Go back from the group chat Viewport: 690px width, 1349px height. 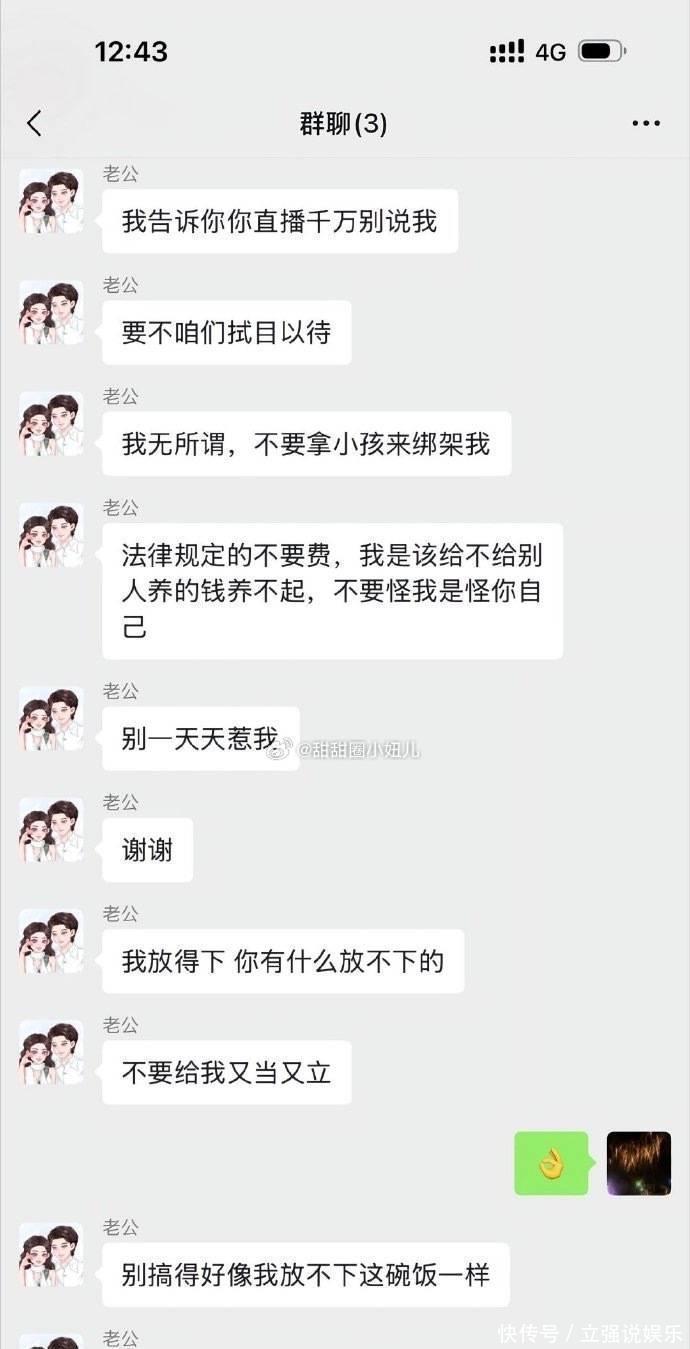click(x=35, y=124)
